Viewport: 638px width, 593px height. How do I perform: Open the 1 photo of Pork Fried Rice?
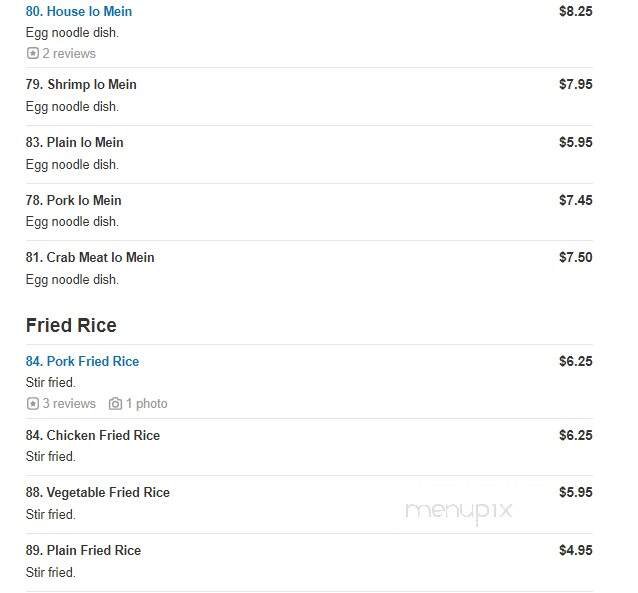pyautogui.click(x=139, y=403)
